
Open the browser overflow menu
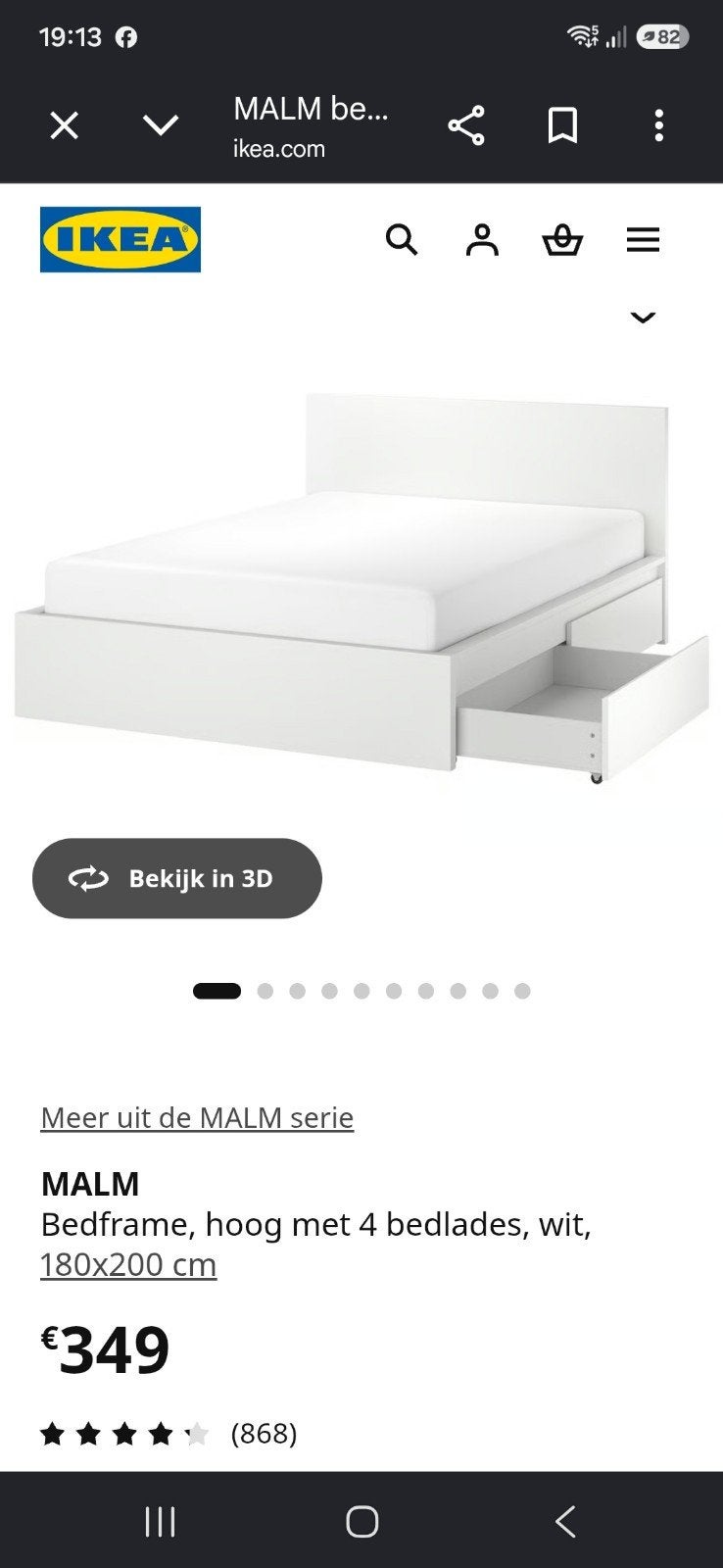point(659,125)
